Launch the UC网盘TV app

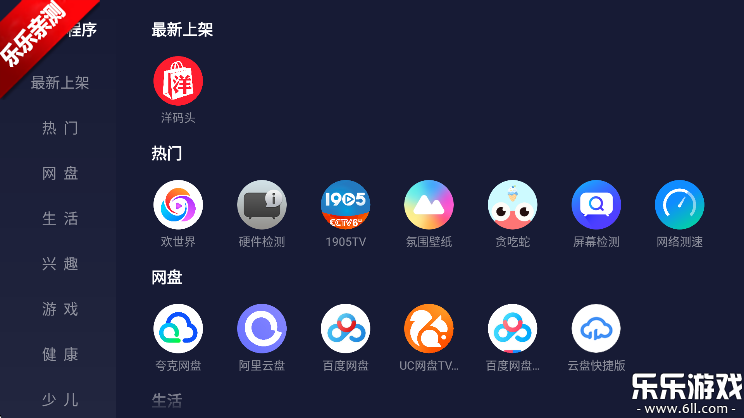coord(429,329)
